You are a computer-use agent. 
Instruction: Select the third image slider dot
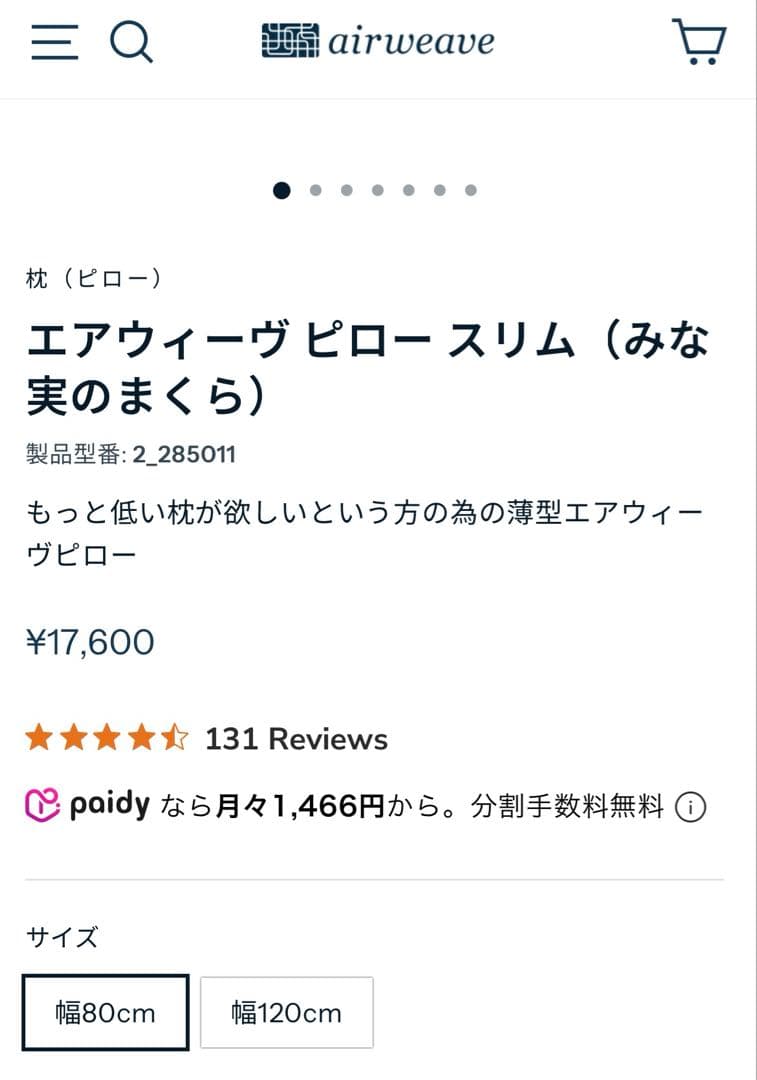click(347, 189)
